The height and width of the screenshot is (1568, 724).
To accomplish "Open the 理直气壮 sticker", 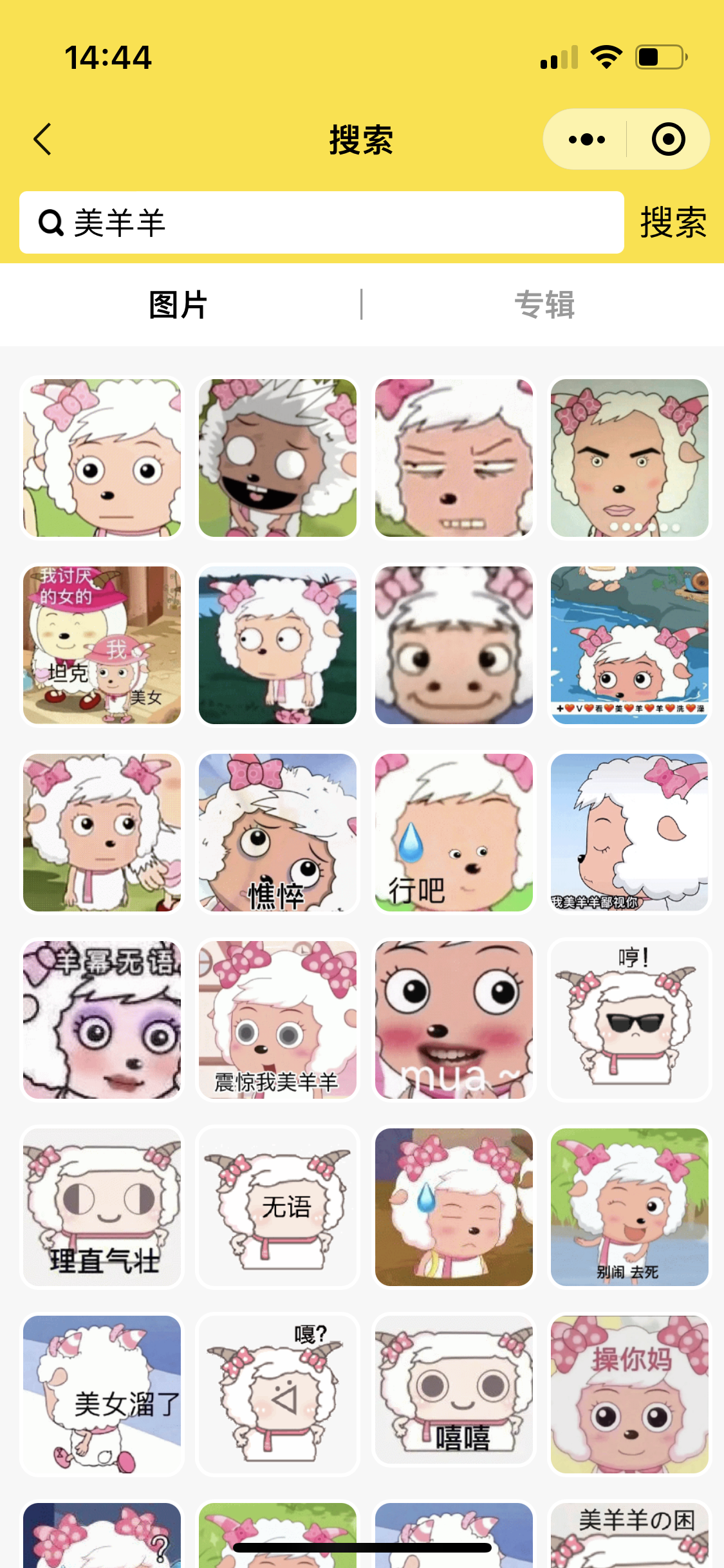I will click(102, 1207).
